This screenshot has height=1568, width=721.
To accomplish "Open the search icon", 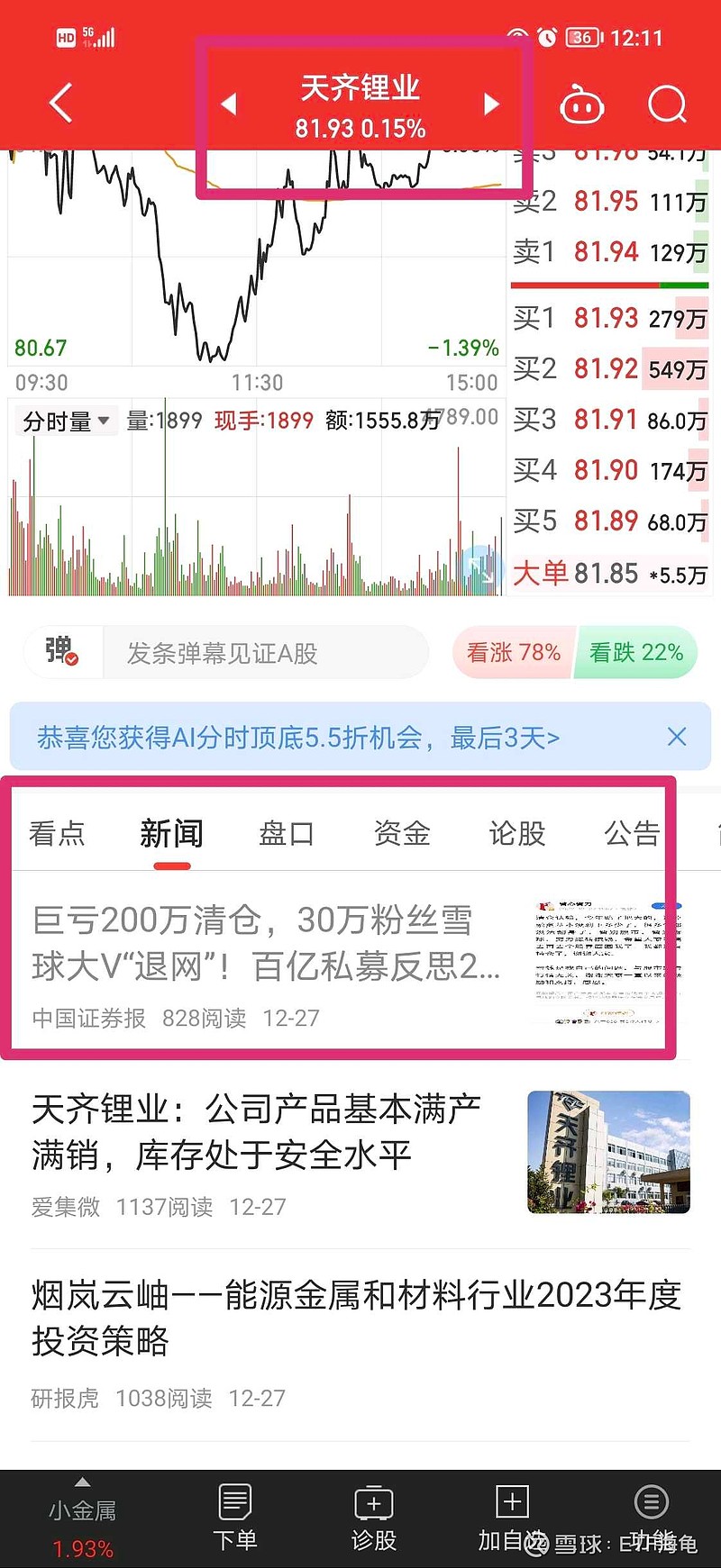I will pyautogui.click(x=668, y=104).
